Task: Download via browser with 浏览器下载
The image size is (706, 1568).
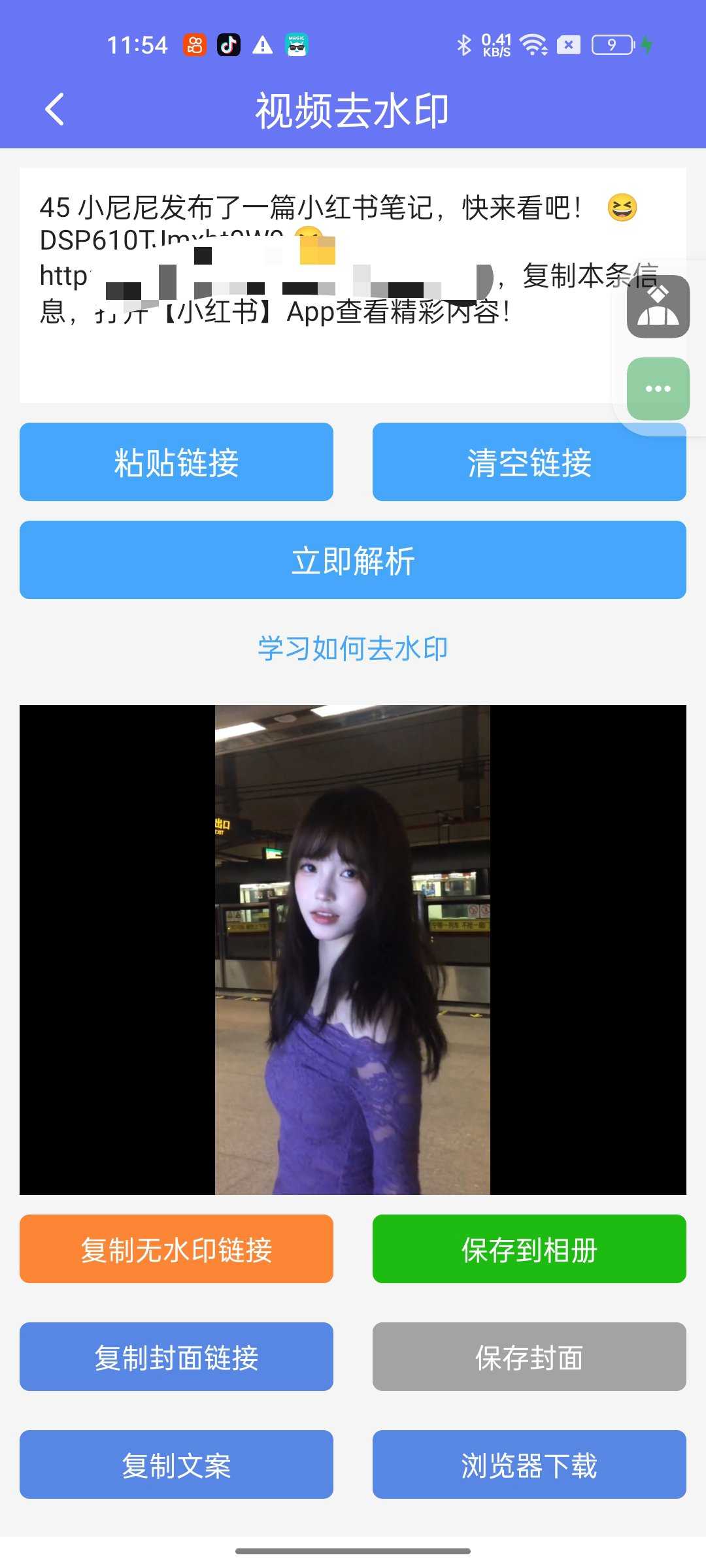Action: click(529, 1464)
